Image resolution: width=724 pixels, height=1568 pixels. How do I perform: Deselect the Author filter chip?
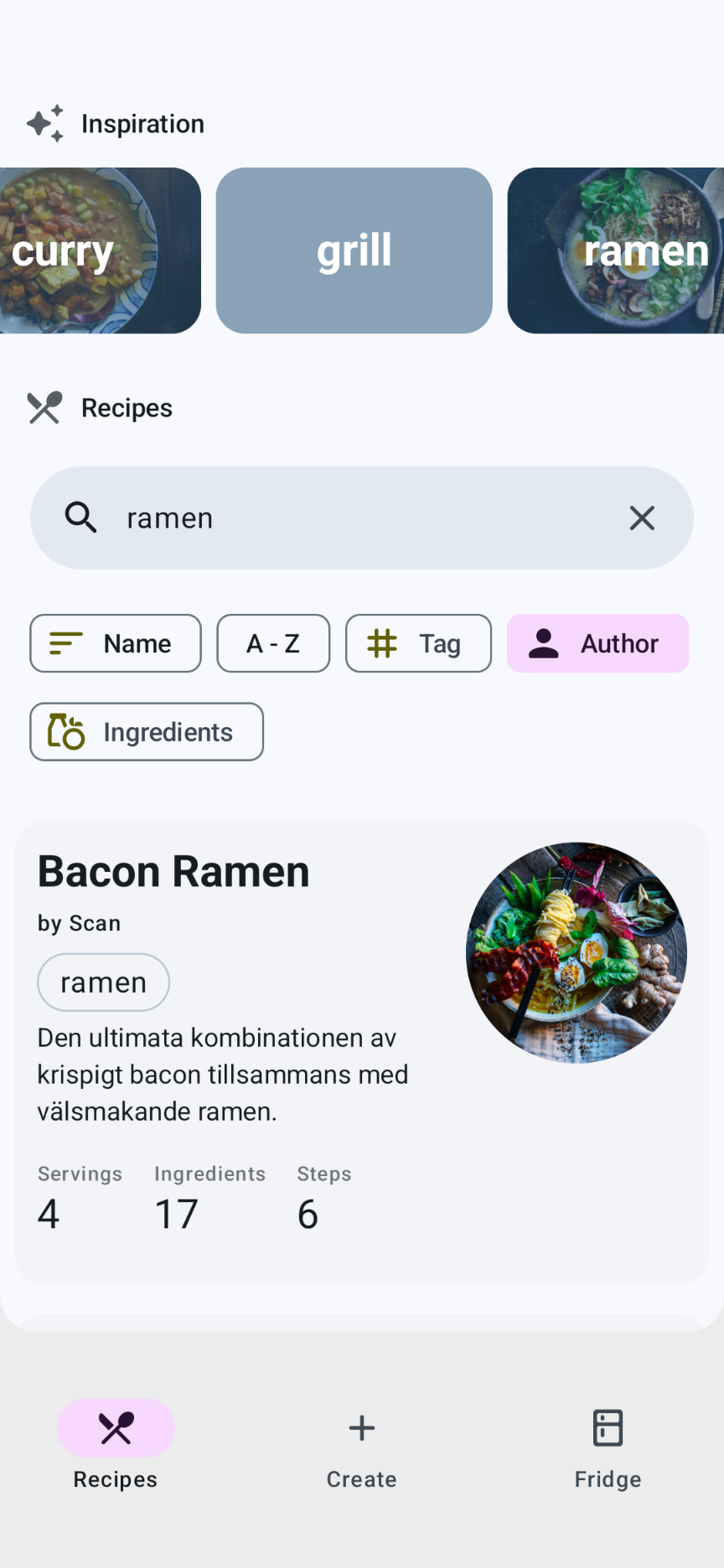coord(597,643)
